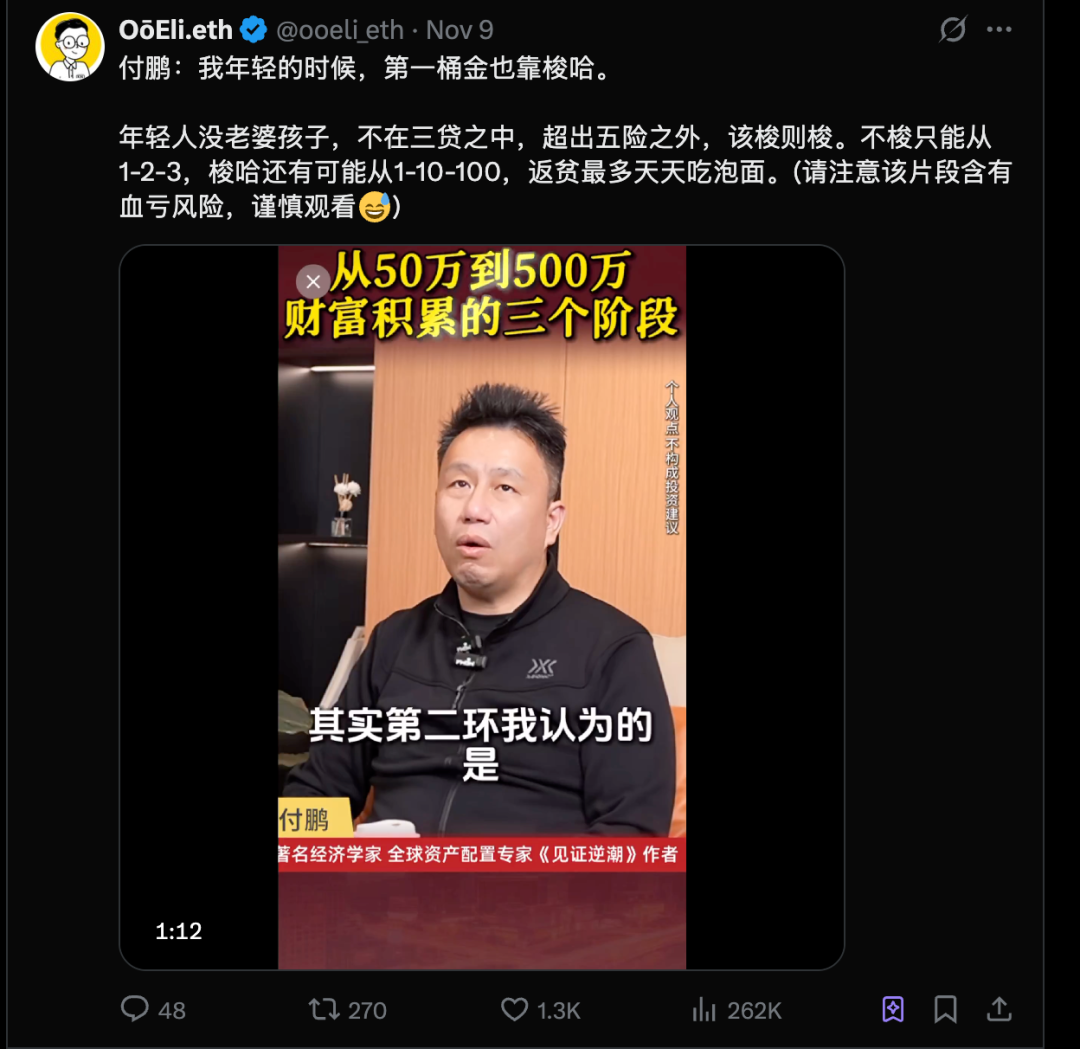Open the @ooeli_eth profile handle link
Viewport: 1080px width, 1049px height.
pos(339,30)
